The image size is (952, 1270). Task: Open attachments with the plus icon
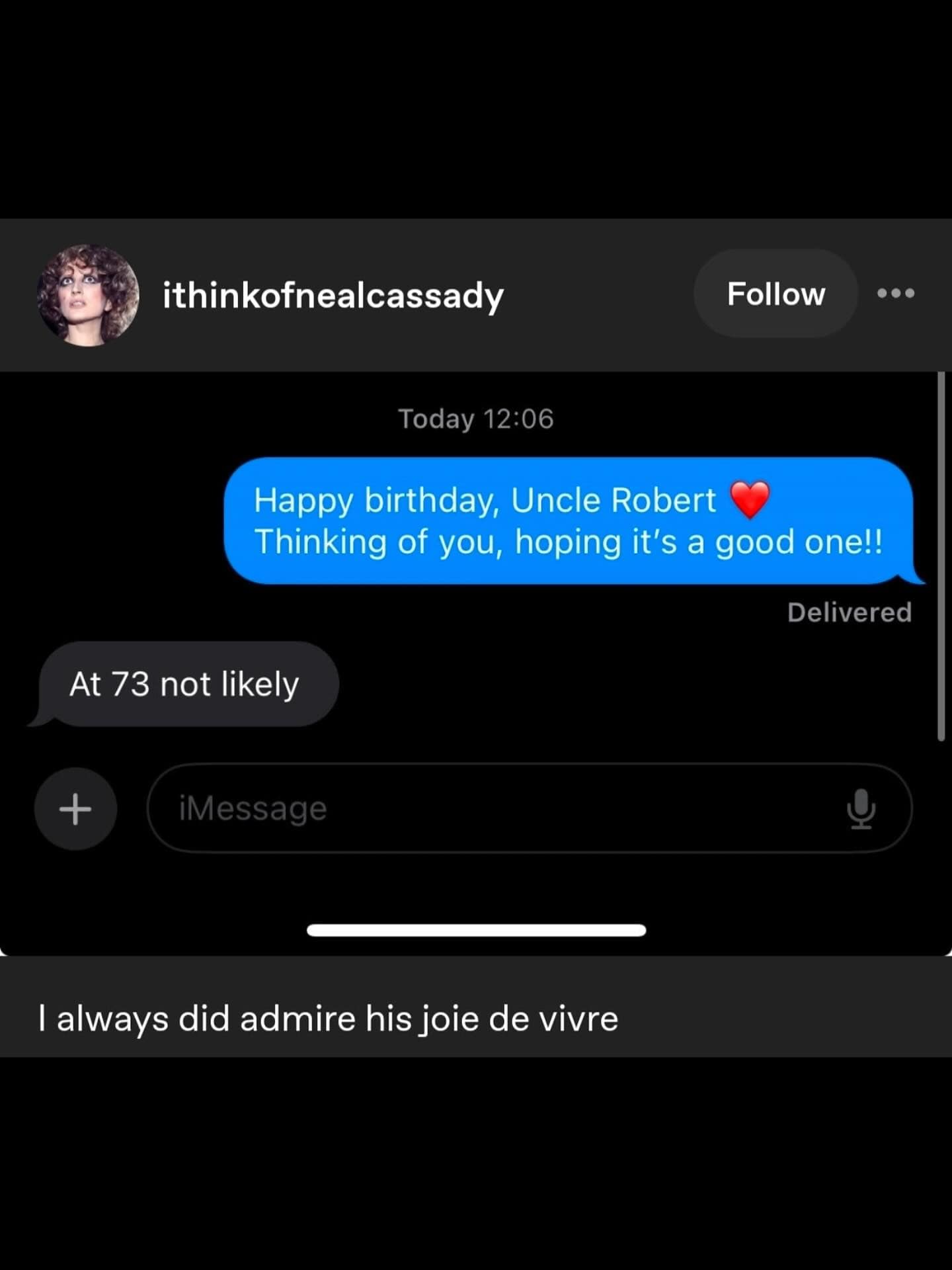(x=75, y=808)
